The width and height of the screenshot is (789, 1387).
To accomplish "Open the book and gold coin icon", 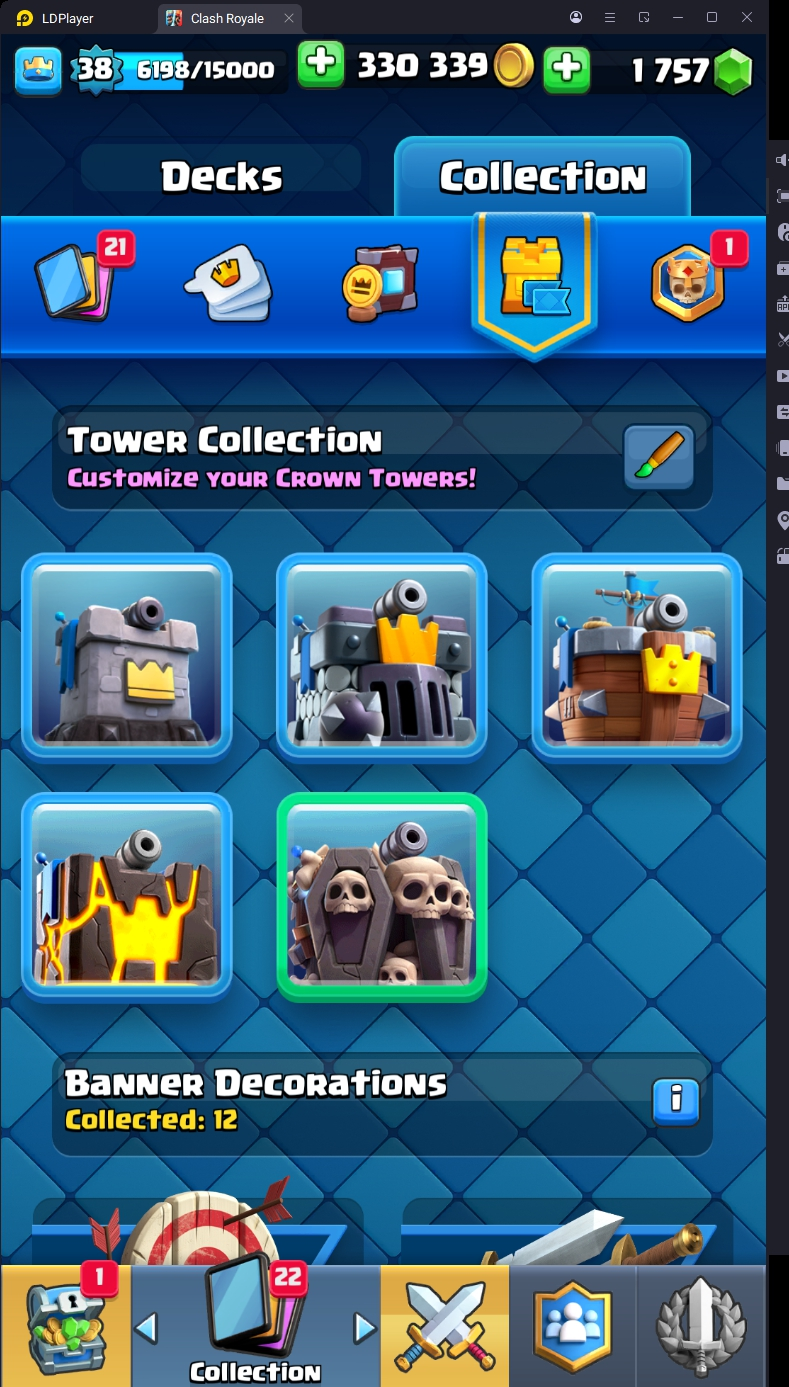I will 380,282.
